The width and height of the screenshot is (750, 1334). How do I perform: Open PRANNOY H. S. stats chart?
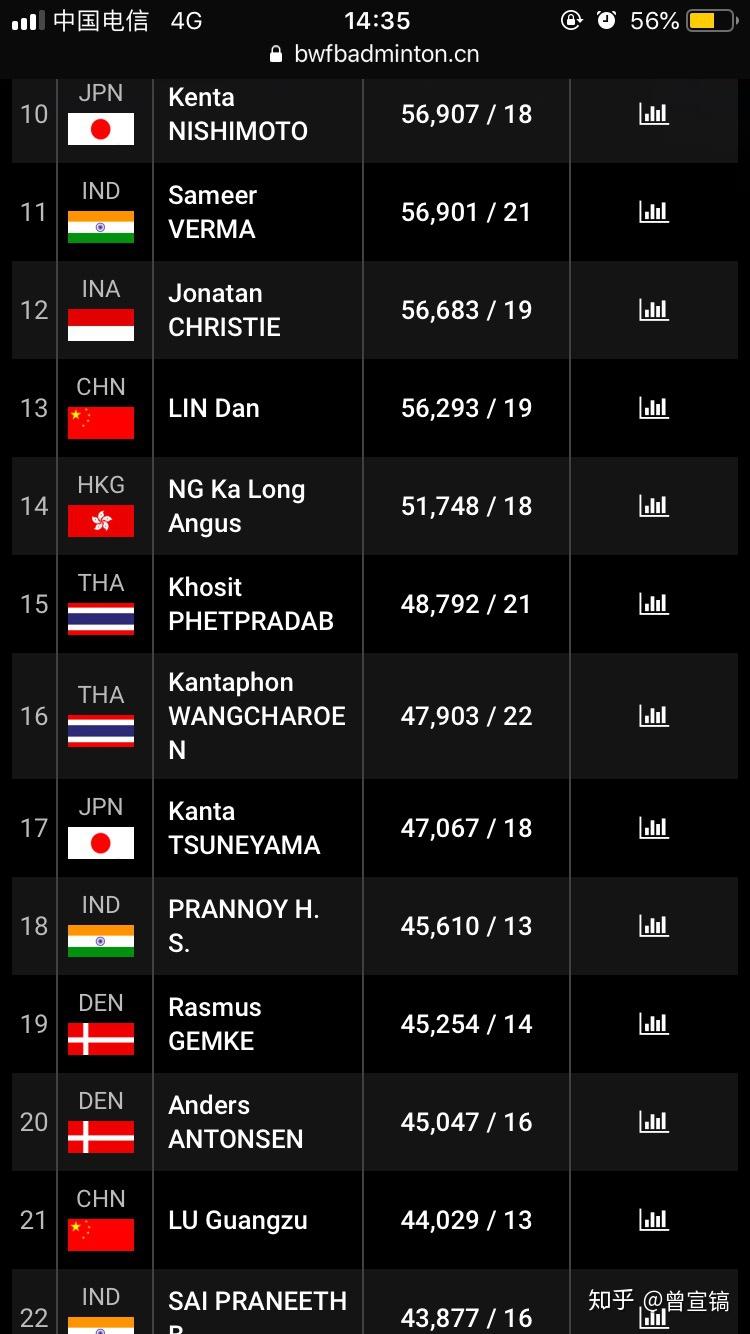(x=653, y=926)
